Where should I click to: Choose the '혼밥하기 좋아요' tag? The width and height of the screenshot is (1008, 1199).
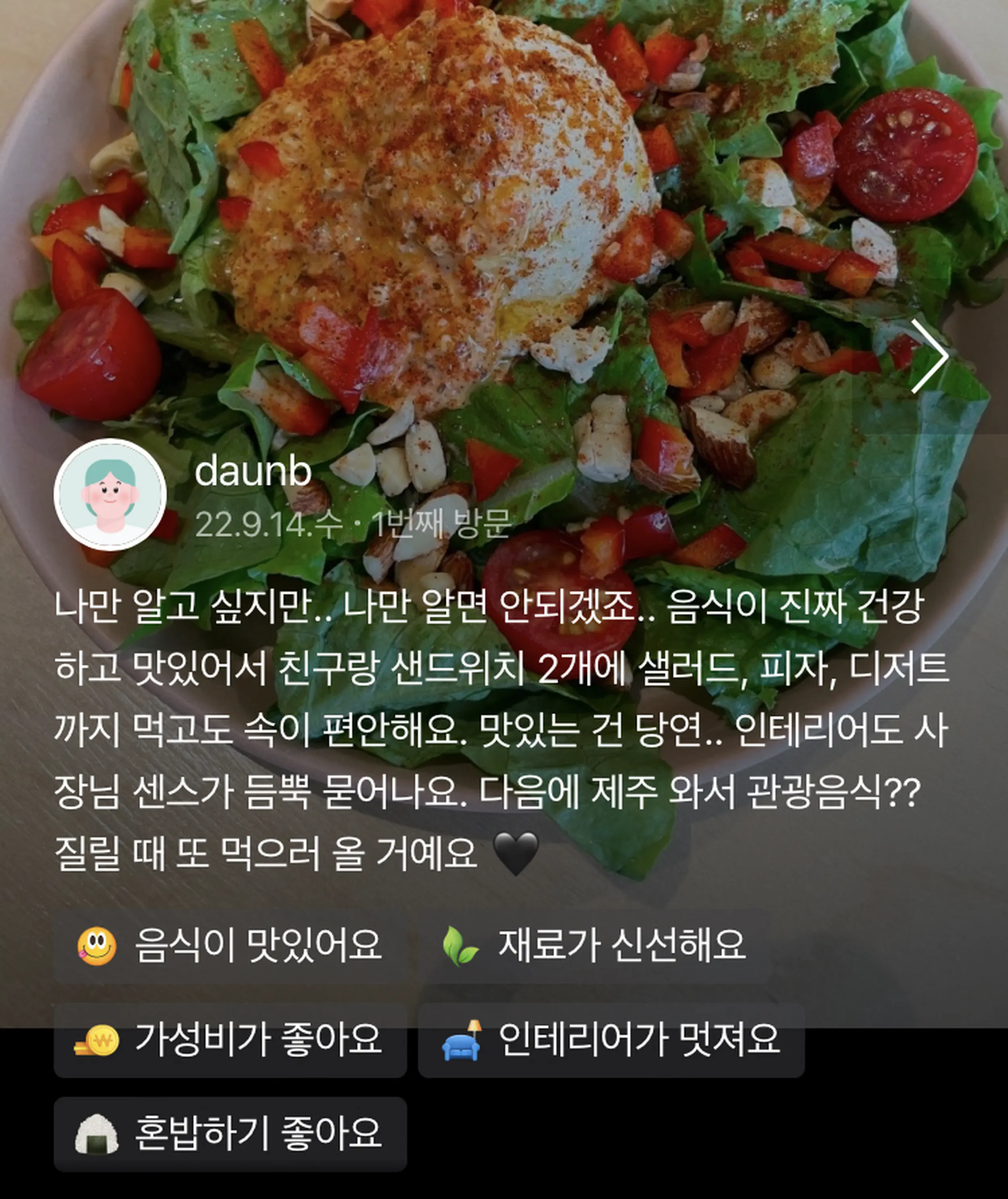pyautogui.click(x=230, y=1133)
